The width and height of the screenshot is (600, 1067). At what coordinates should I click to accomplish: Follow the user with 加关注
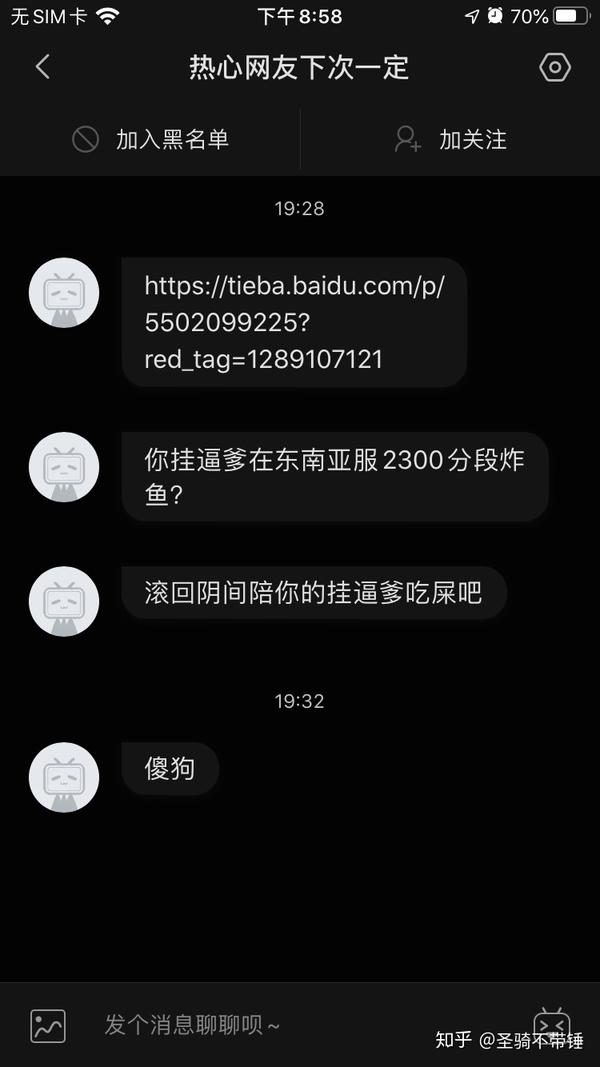point(451,139)
